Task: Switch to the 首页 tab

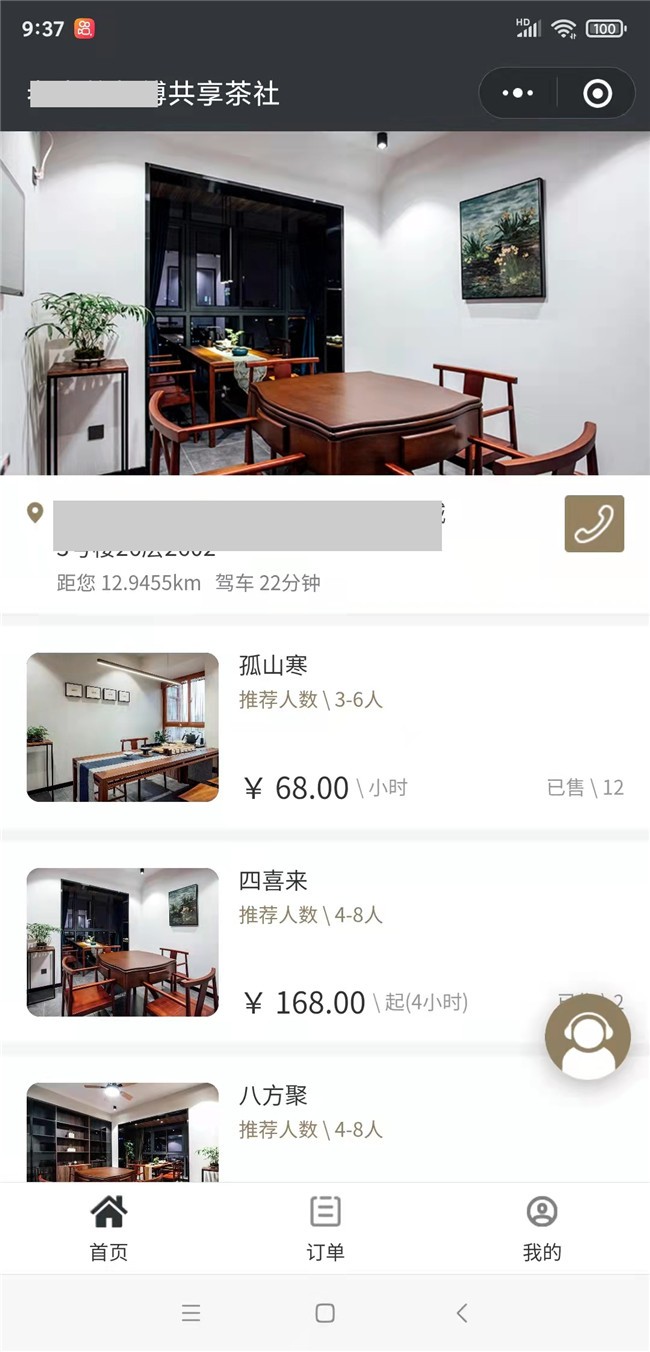Action: (x=109, y=1228)
